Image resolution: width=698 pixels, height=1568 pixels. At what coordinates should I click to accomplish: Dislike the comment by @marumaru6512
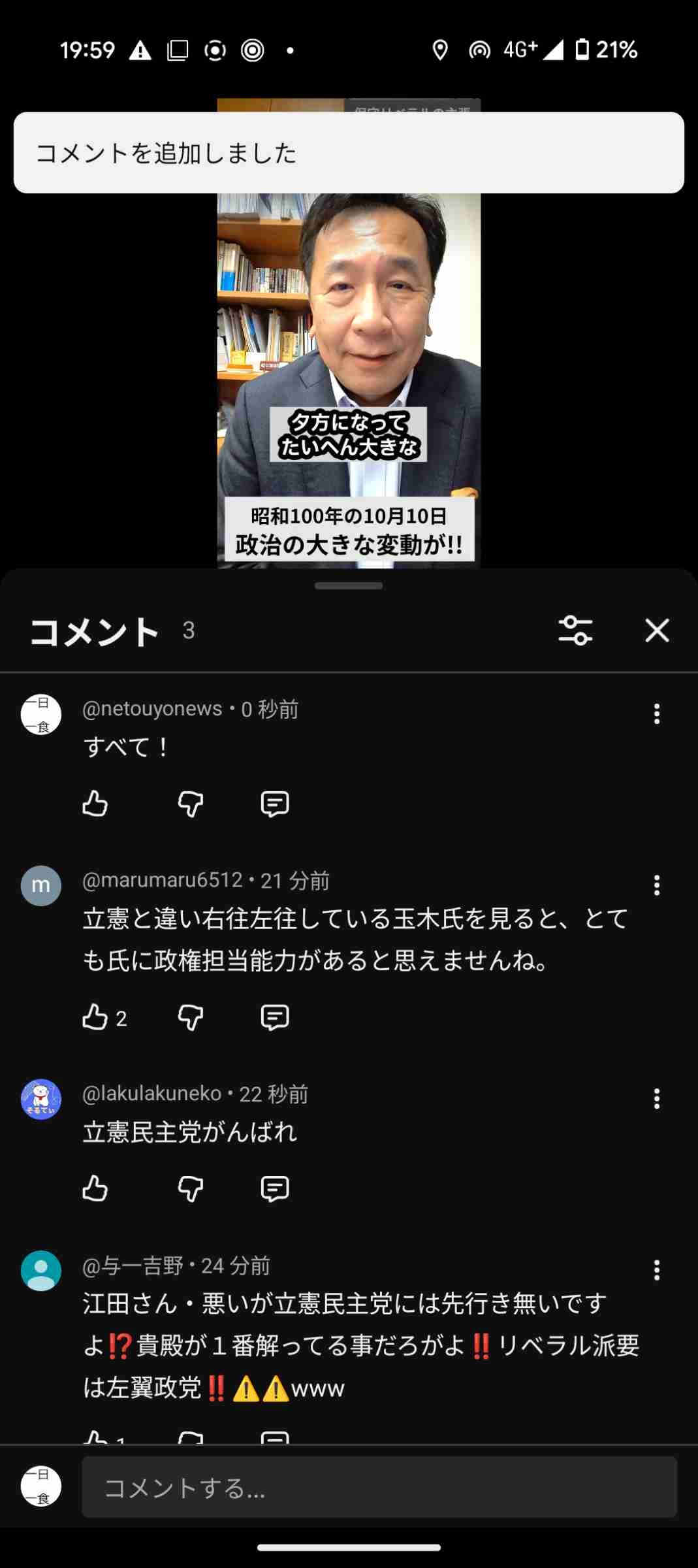191,1017
